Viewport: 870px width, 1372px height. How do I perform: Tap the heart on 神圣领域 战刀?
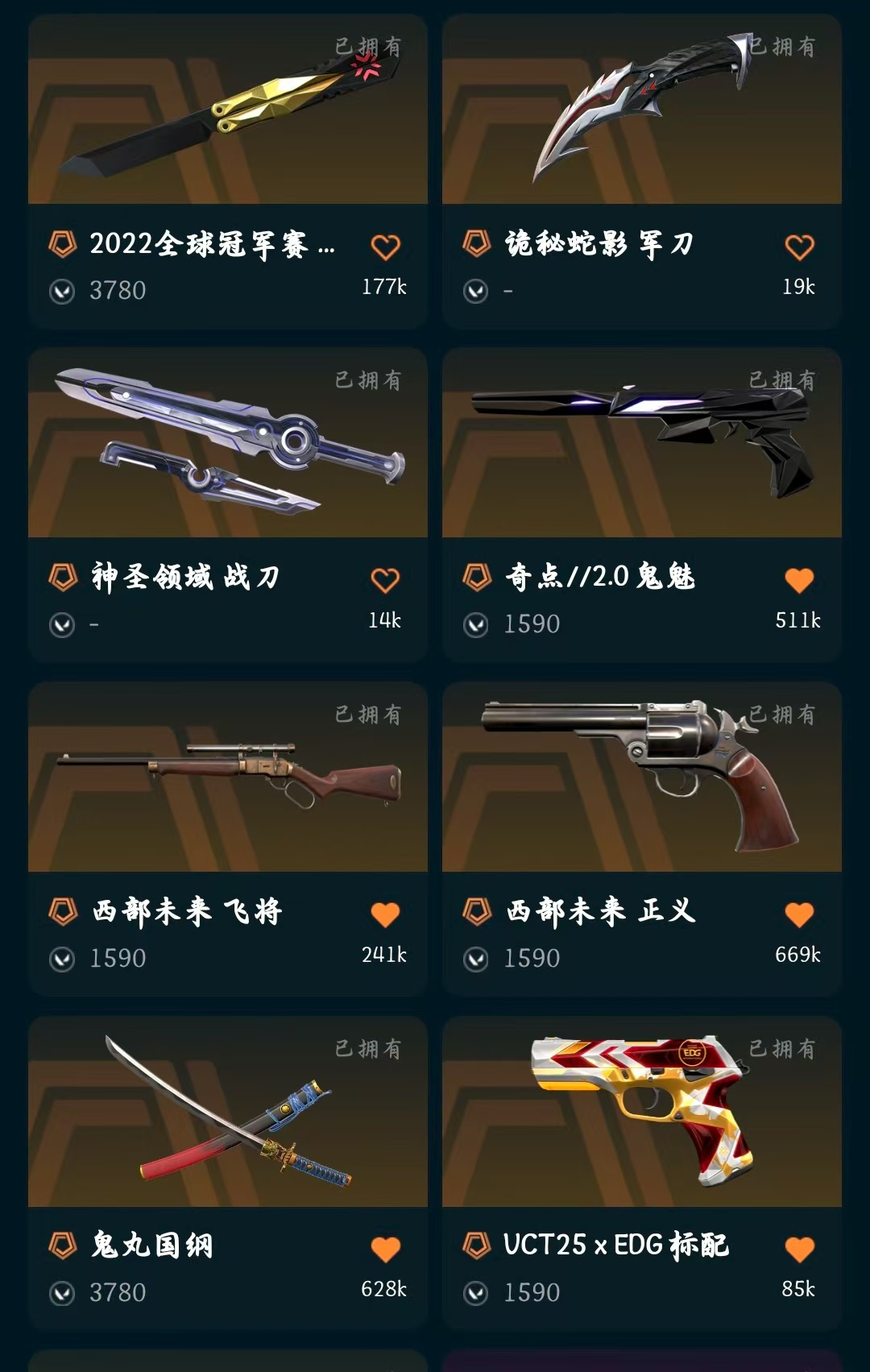pos(385,580)
